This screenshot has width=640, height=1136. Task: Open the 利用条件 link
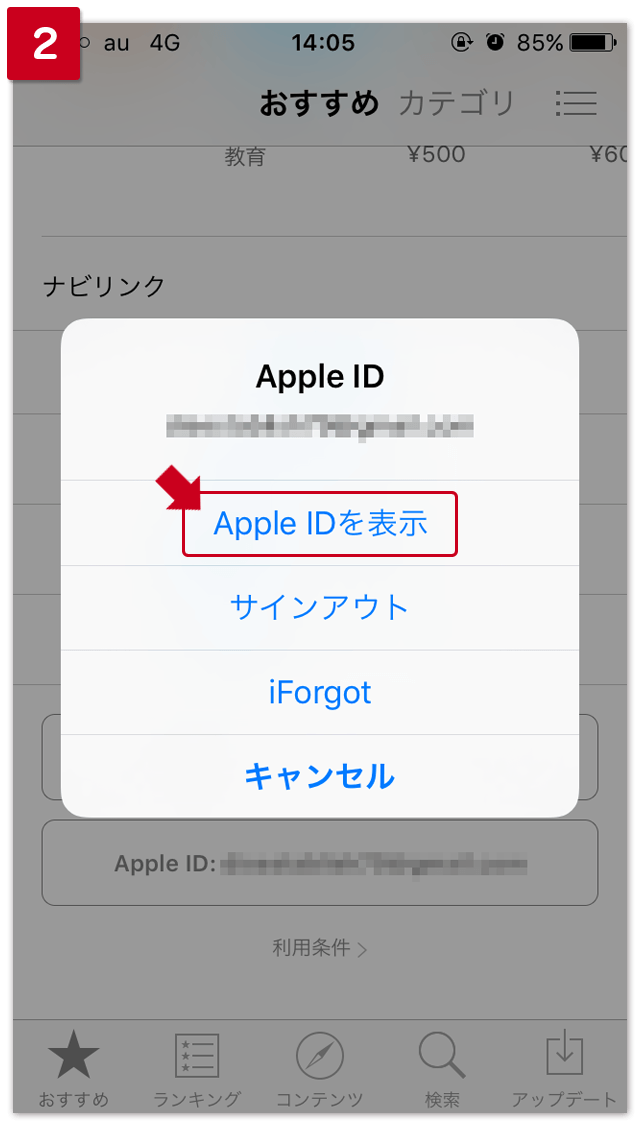320,947
